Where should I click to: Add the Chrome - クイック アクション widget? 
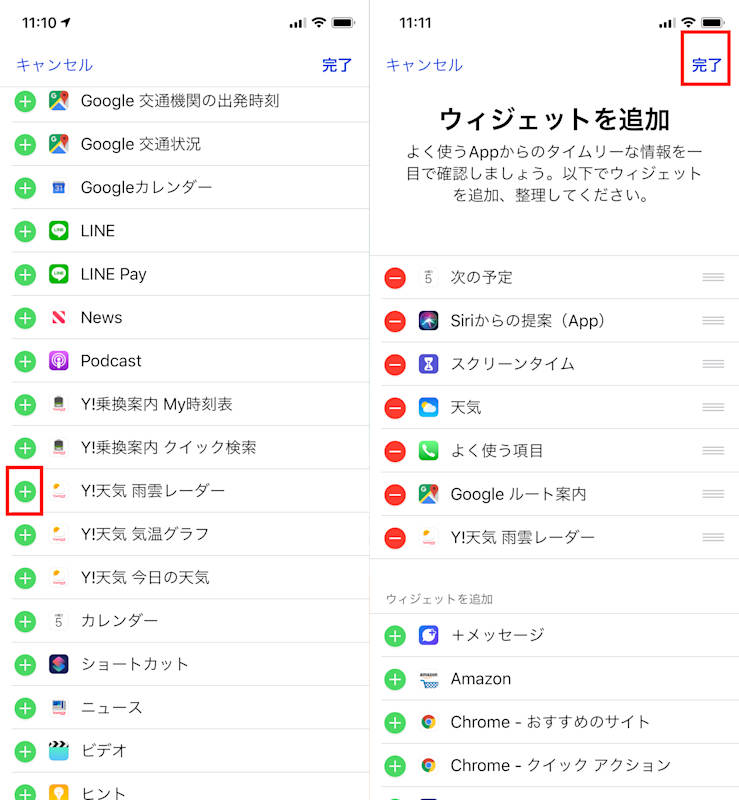pos(395,766)
